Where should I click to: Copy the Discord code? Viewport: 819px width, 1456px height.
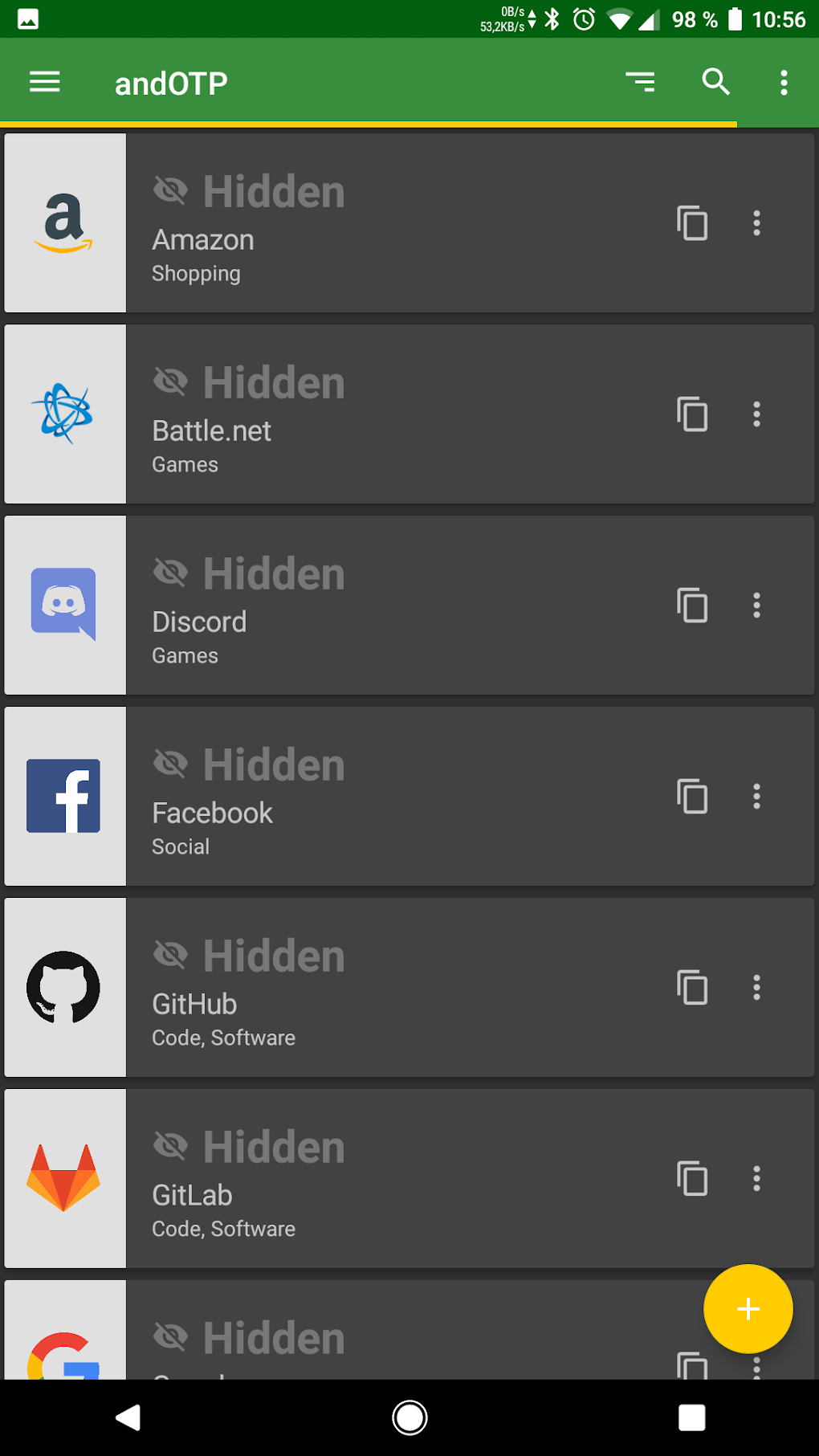(692, 606)
